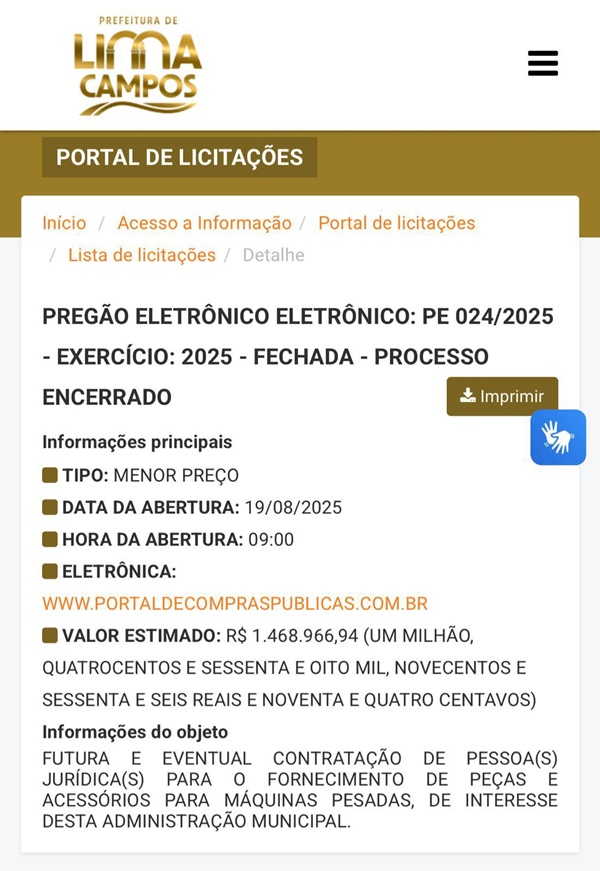600x871 pixels.
Task: Open the sign language accessibility widget
Action: [x=557, y=437]
